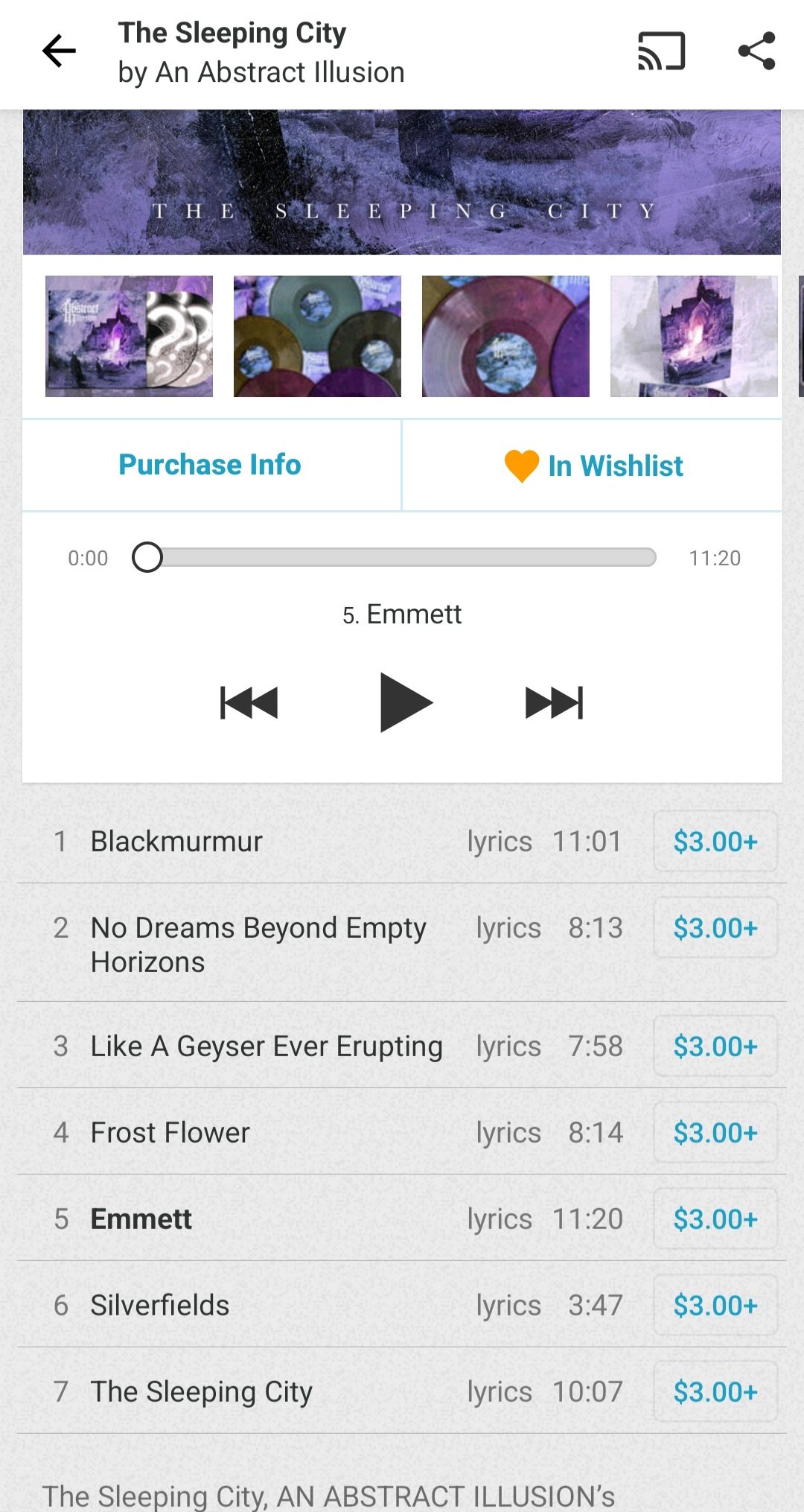The width and height of the screenshot is (804, 1512).
Task: View the first merch thumbnail with picture disc
Action: [129, 336]
